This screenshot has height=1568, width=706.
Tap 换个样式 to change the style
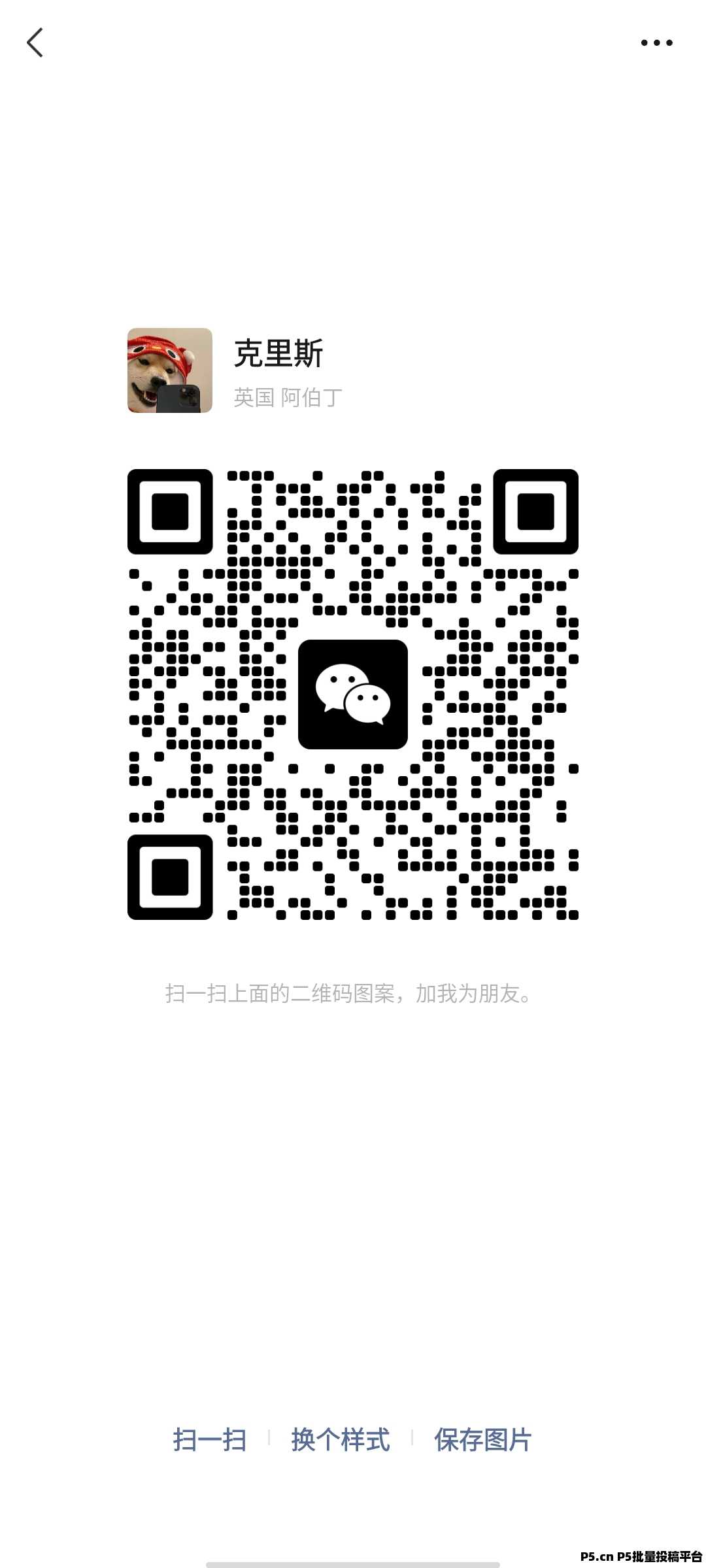point(341,1439)
